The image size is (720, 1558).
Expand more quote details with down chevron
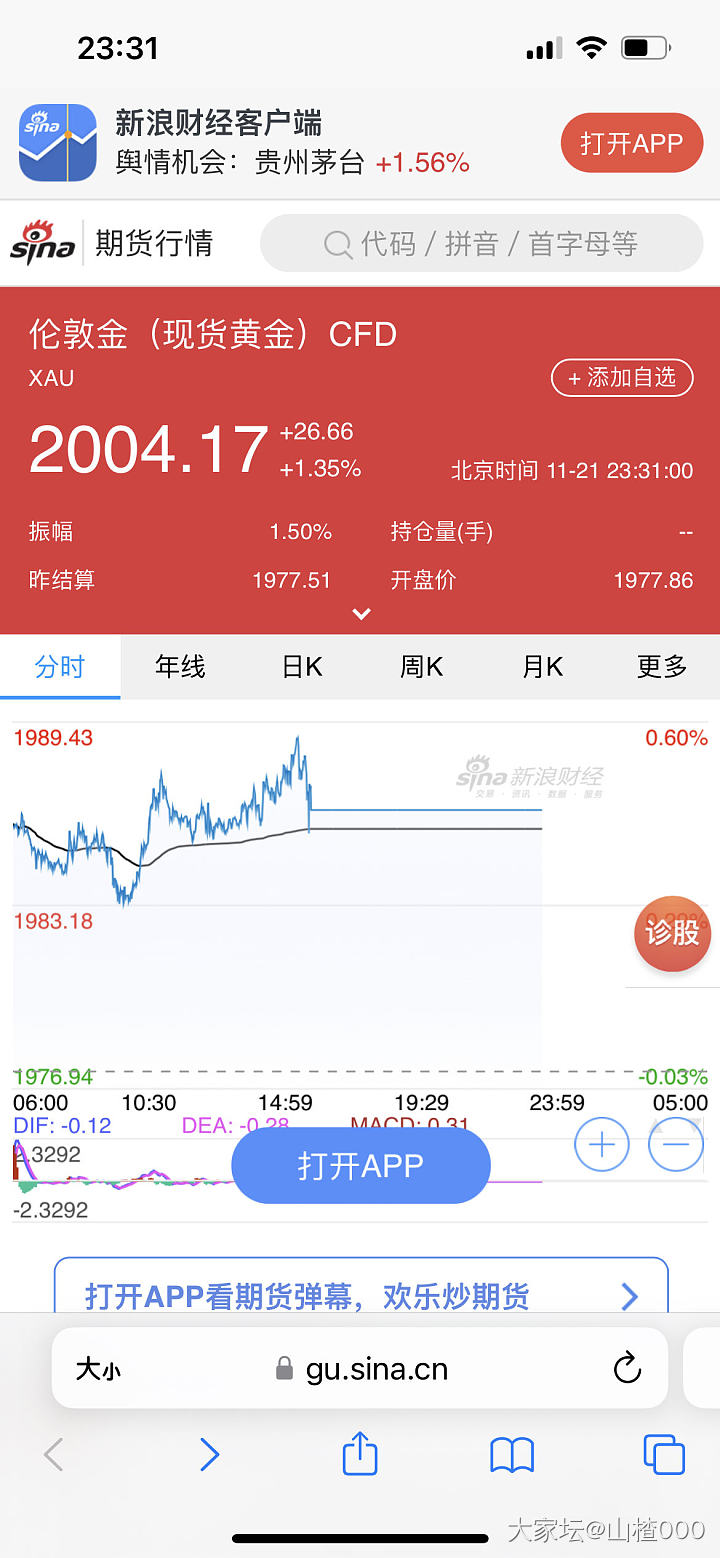click(x=361, y=614)
